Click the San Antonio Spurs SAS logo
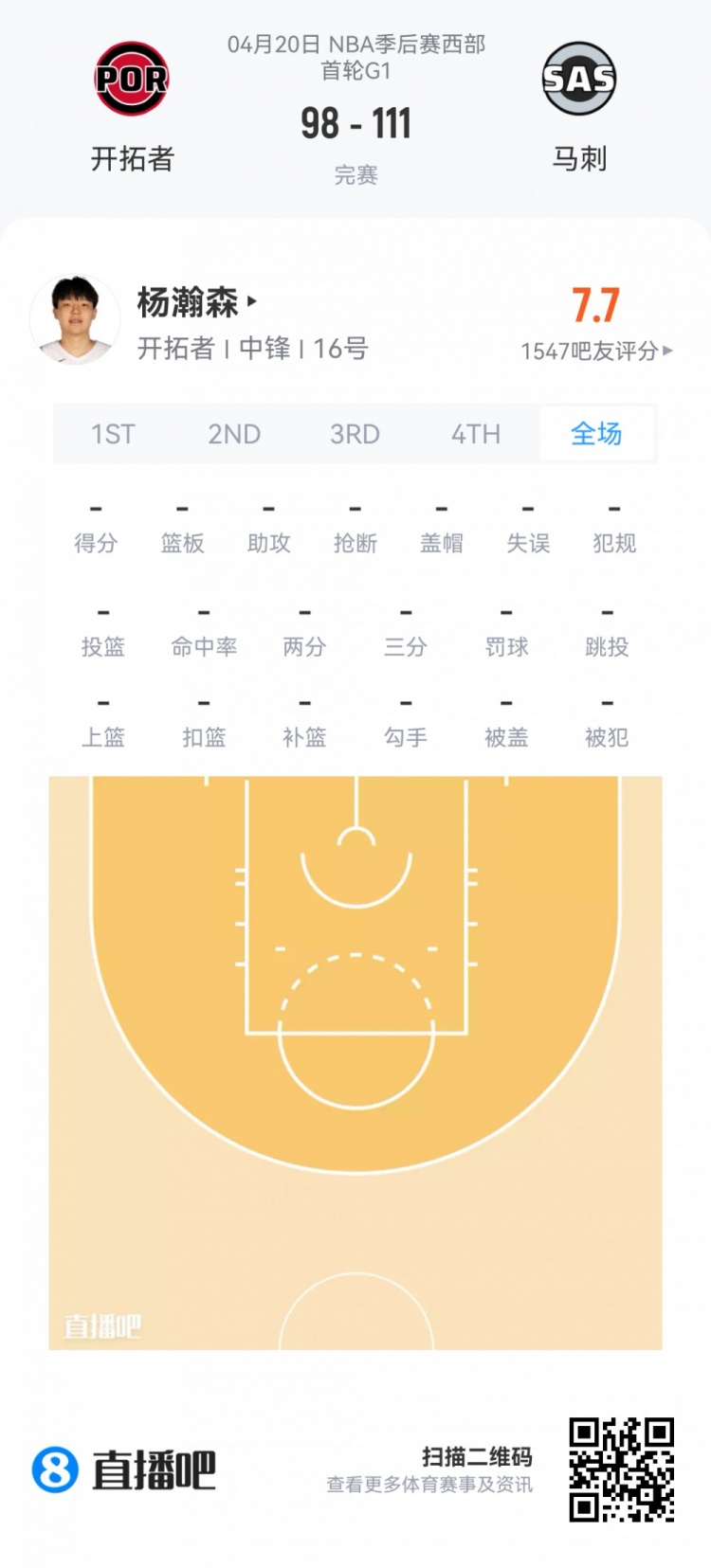 [578, 80]
